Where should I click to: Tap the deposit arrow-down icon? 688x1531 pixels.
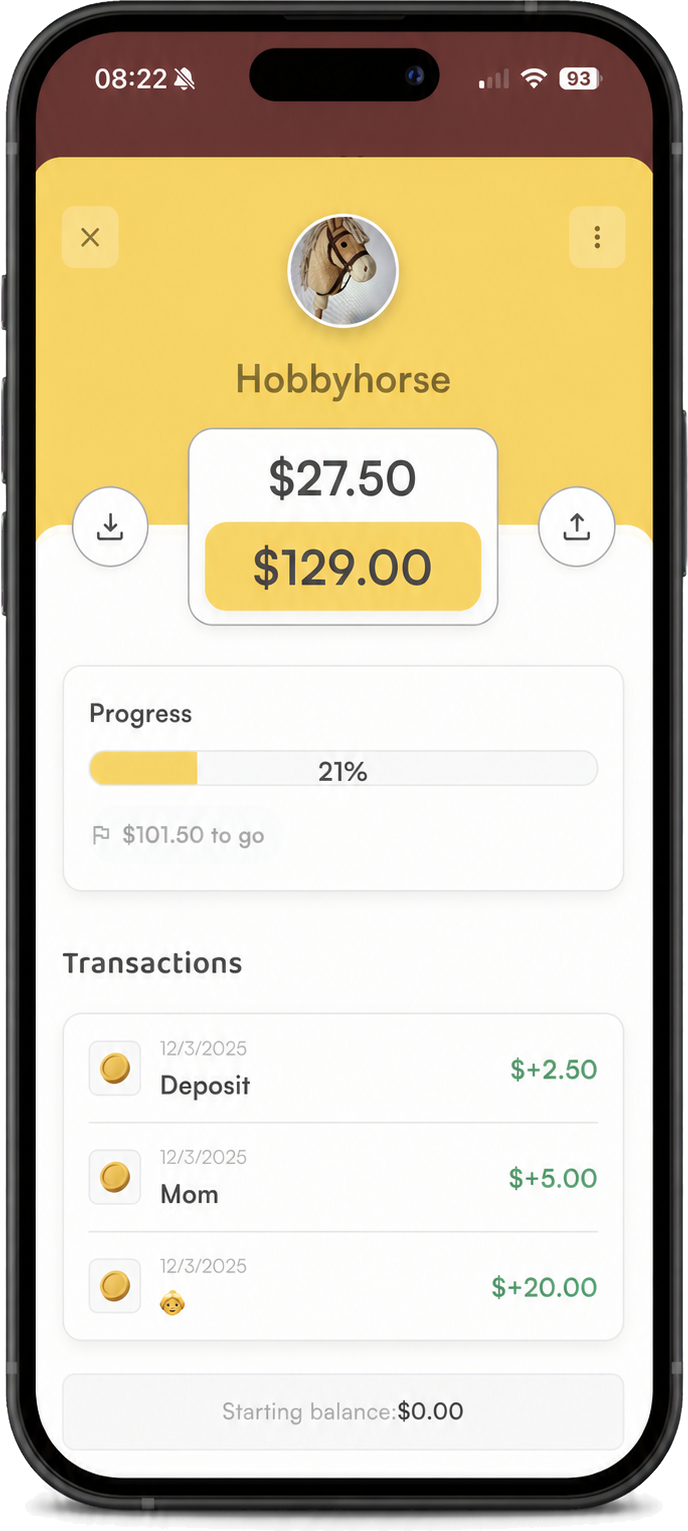[x=110, y=527]
